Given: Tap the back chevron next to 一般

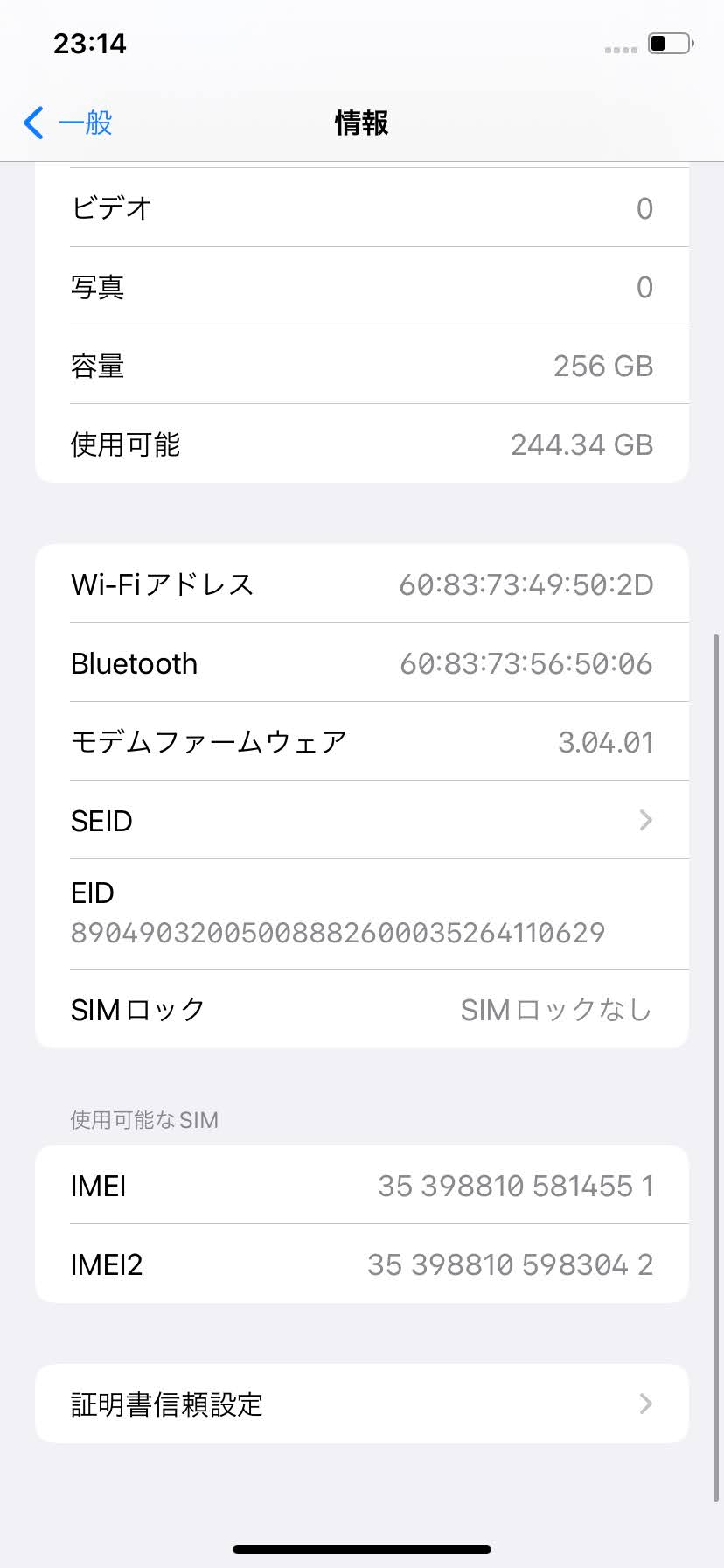Looking at the screenshot, I should point(33,123).
